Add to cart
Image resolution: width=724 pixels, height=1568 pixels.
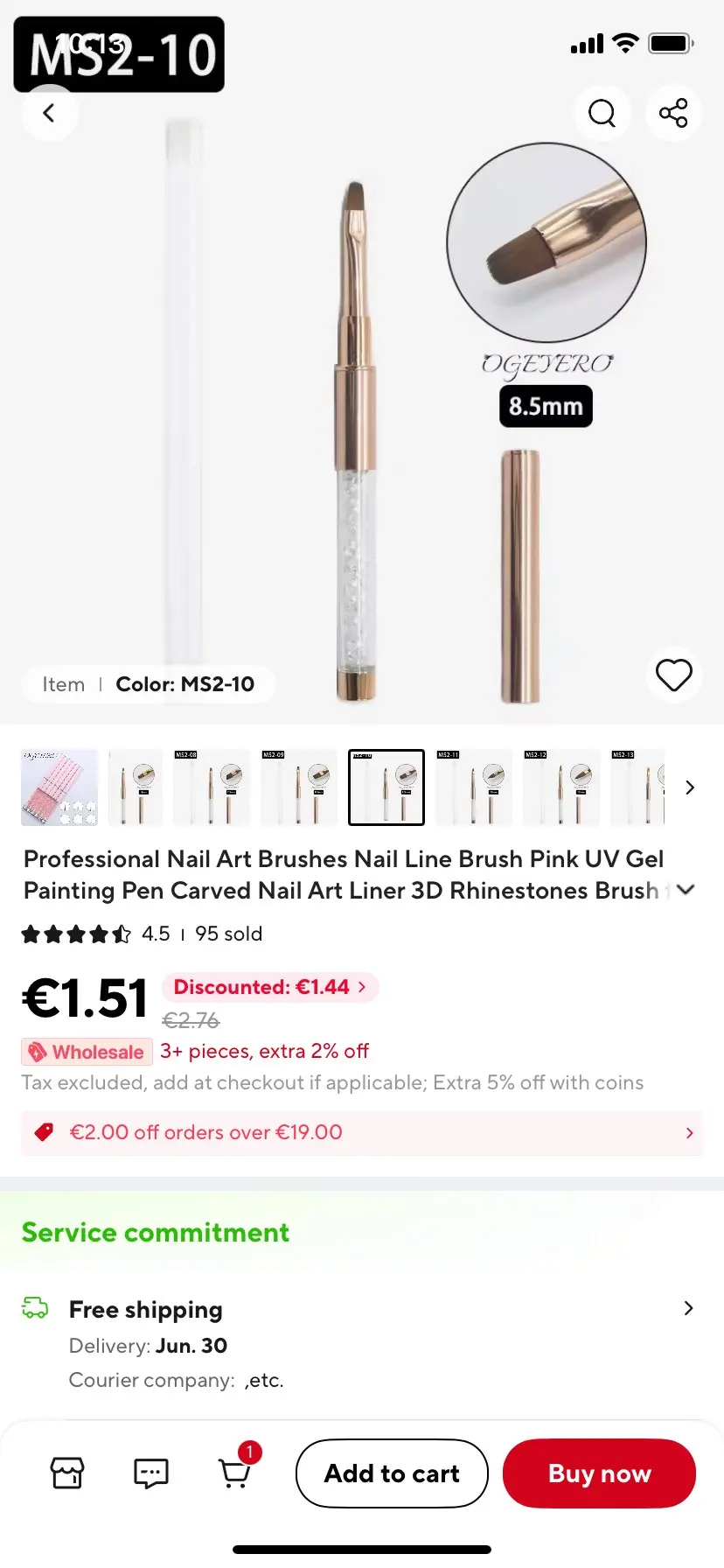click(x=392, y=1473)
